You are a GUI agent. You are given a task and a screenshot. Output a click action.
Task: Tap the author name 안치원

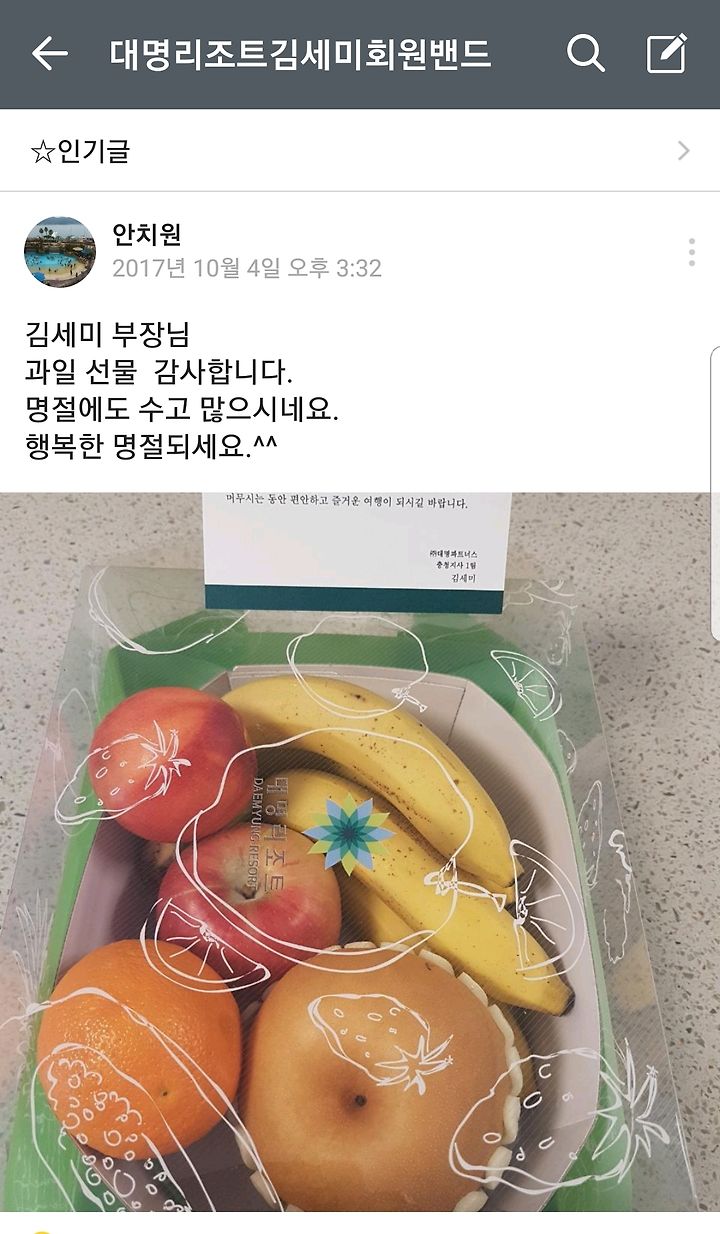146,234
